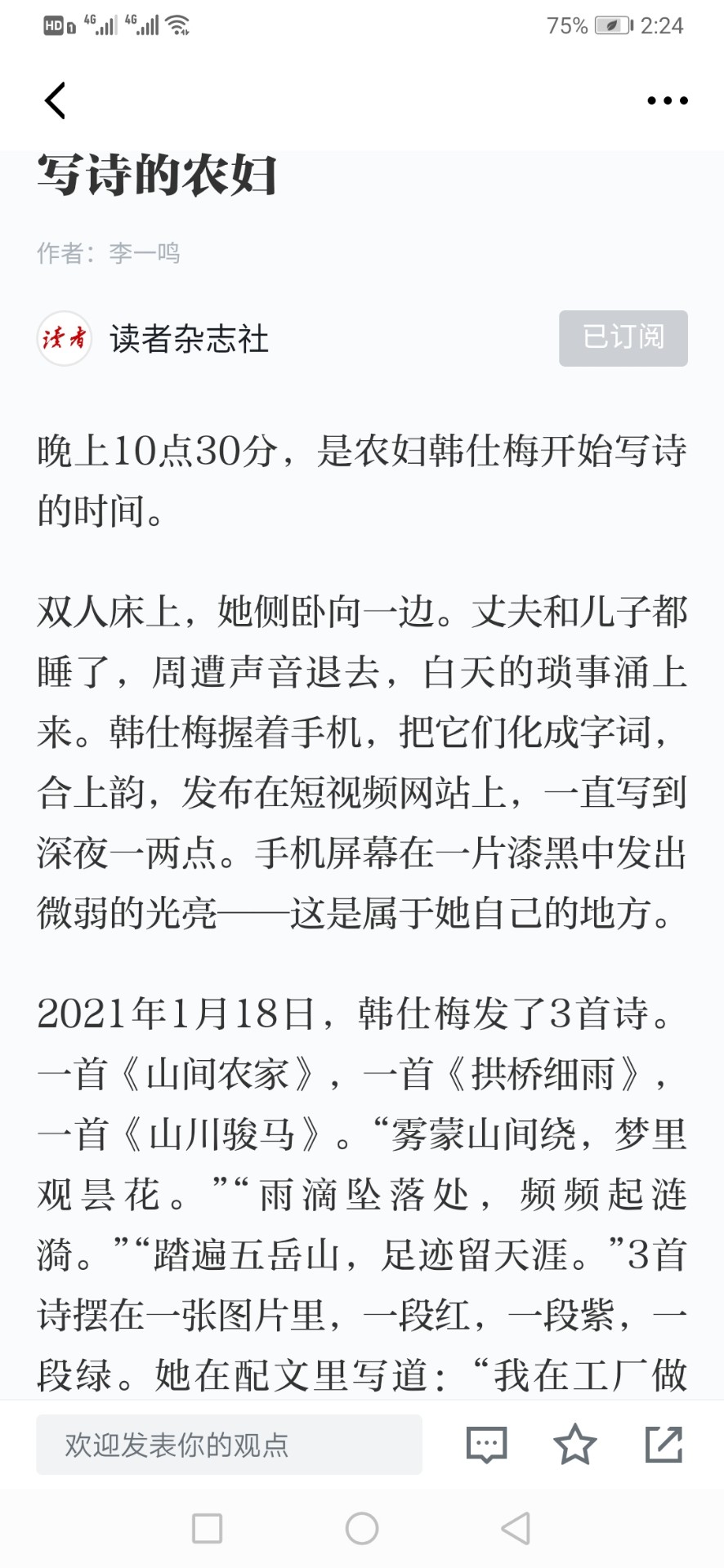Image resolution: width=724 pixels, height=1568 pixels.
Task: Share this article
Action: 664,1445
